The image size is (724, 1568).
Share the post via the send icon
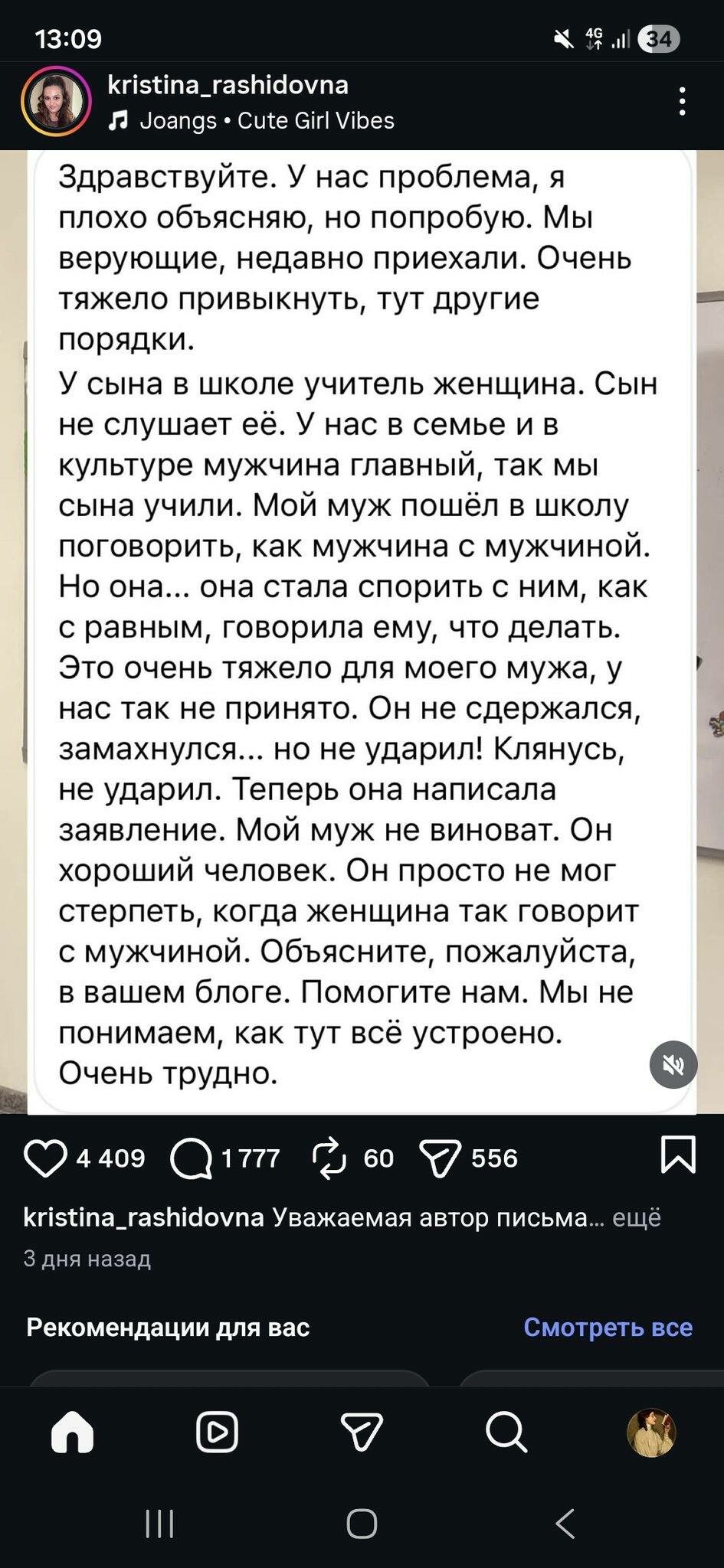pyautogui.click(x=441, y=1158)
